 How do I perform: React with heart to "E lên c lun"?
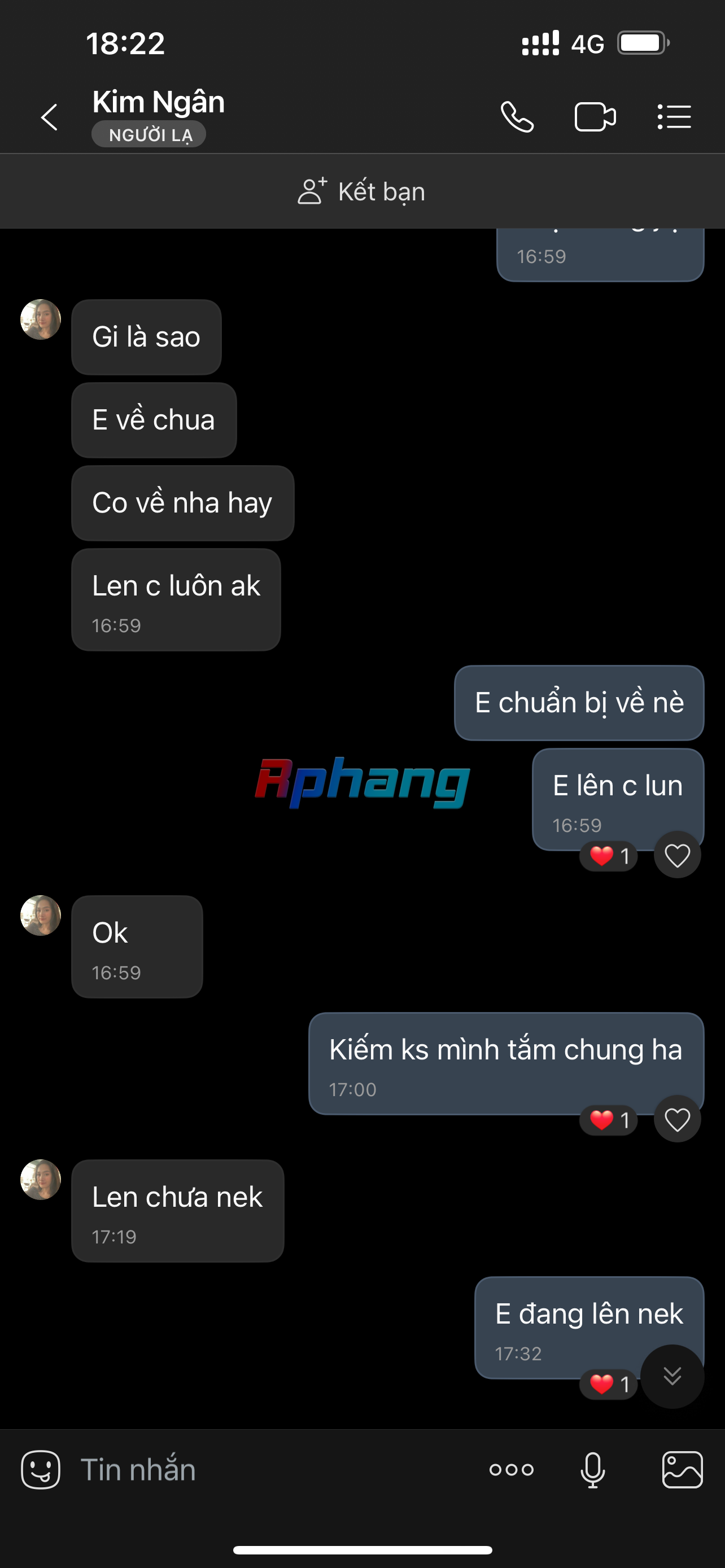pyautogui.click(x=677, y=855)
